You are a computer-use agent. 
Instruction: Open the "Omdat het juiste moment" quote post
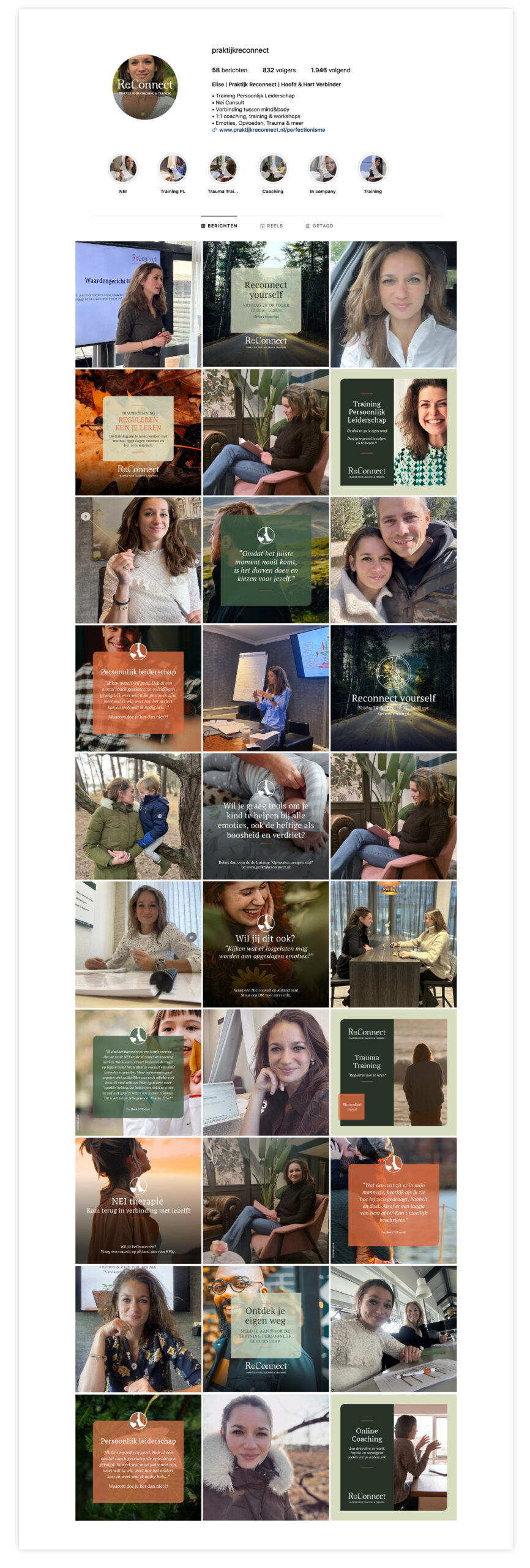266,560
